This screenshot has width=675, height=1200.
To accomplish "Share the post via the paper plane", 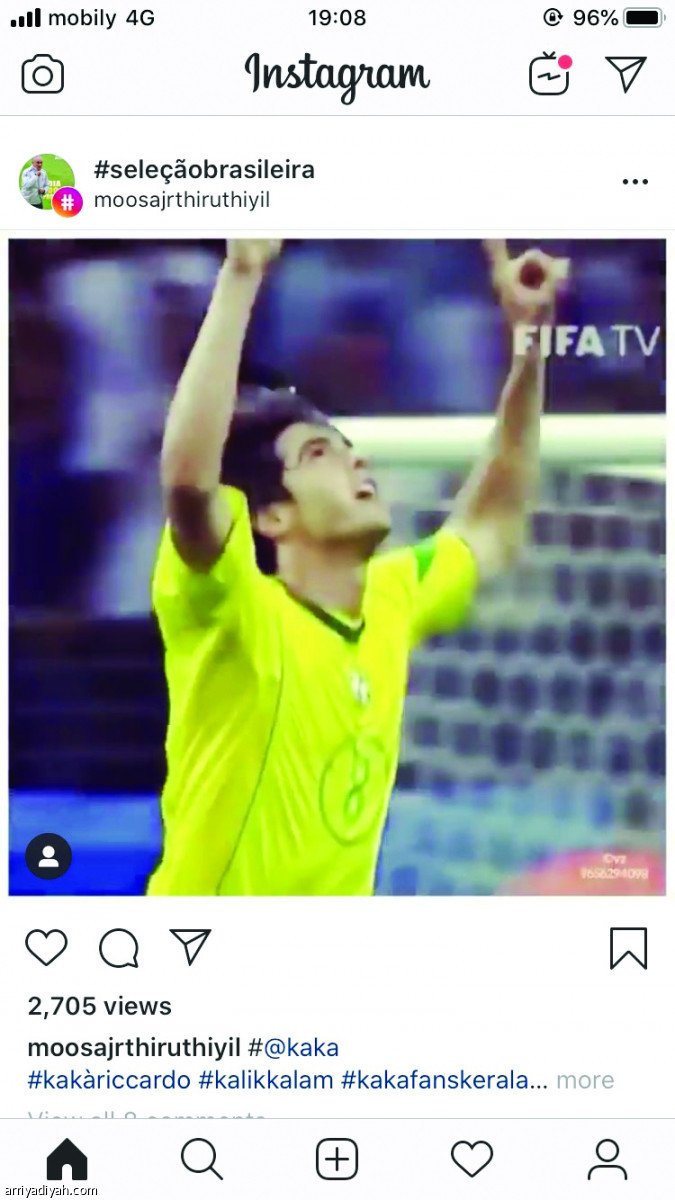I will [190, 946].
